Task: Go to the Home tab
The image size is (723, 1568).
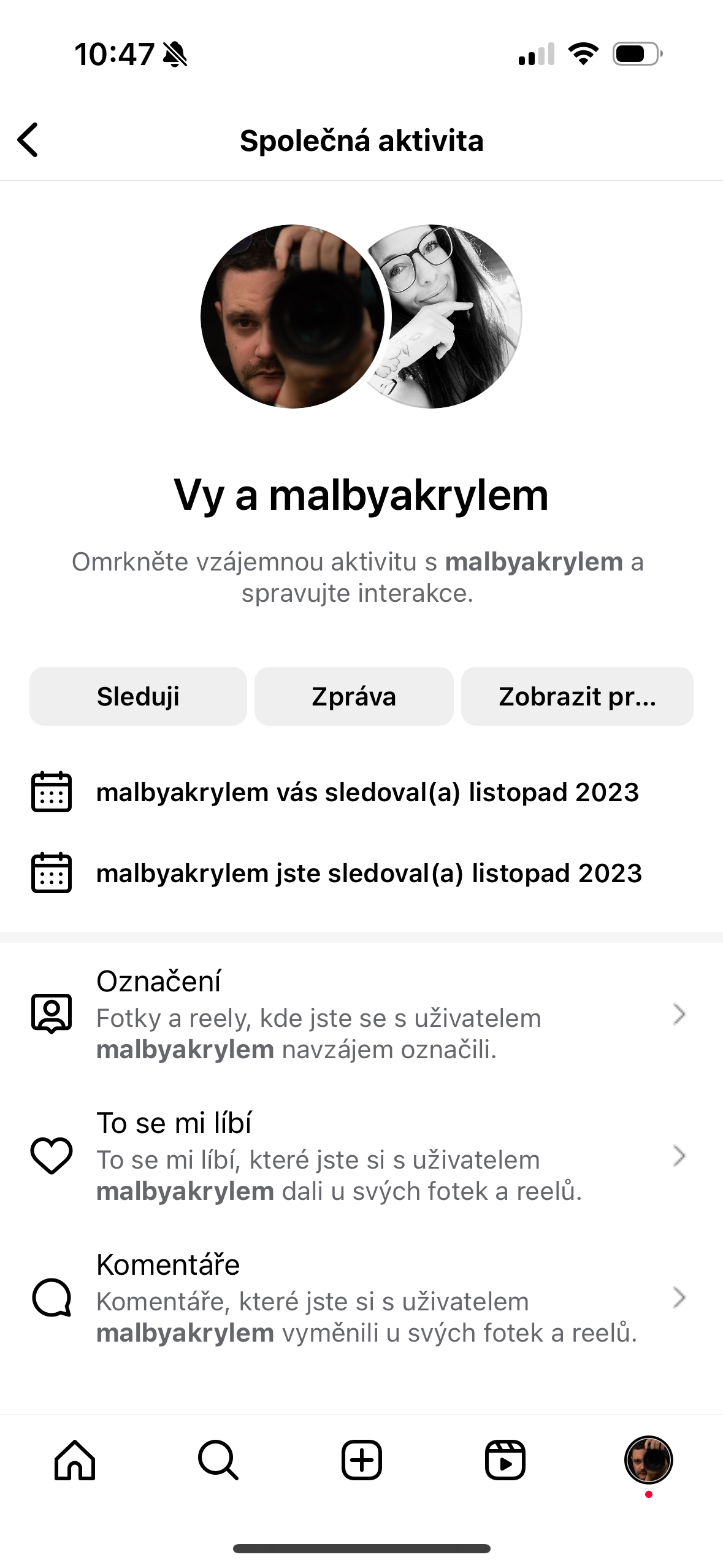Action: click(x=75, y=1461)
